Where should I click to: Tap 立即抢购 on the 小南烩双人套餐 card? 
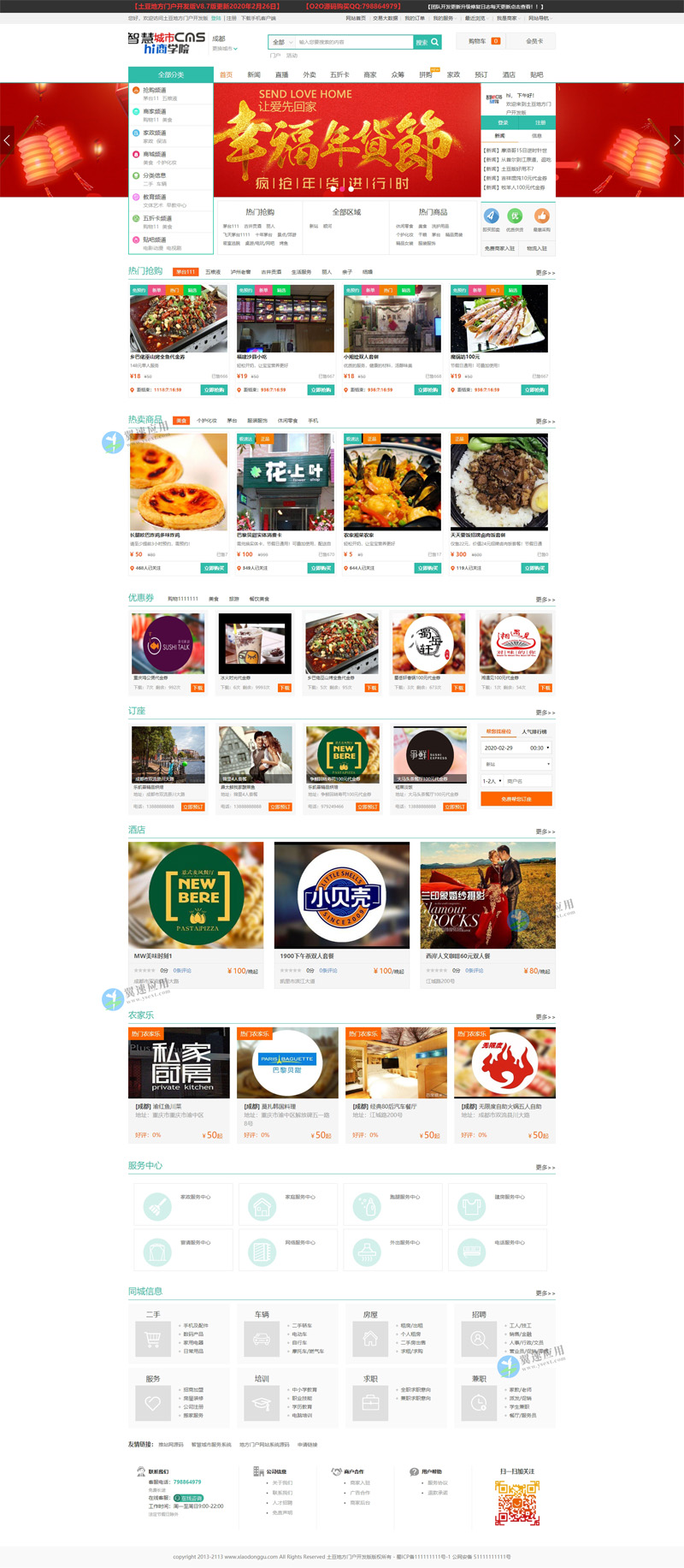(x=427, y=390)
